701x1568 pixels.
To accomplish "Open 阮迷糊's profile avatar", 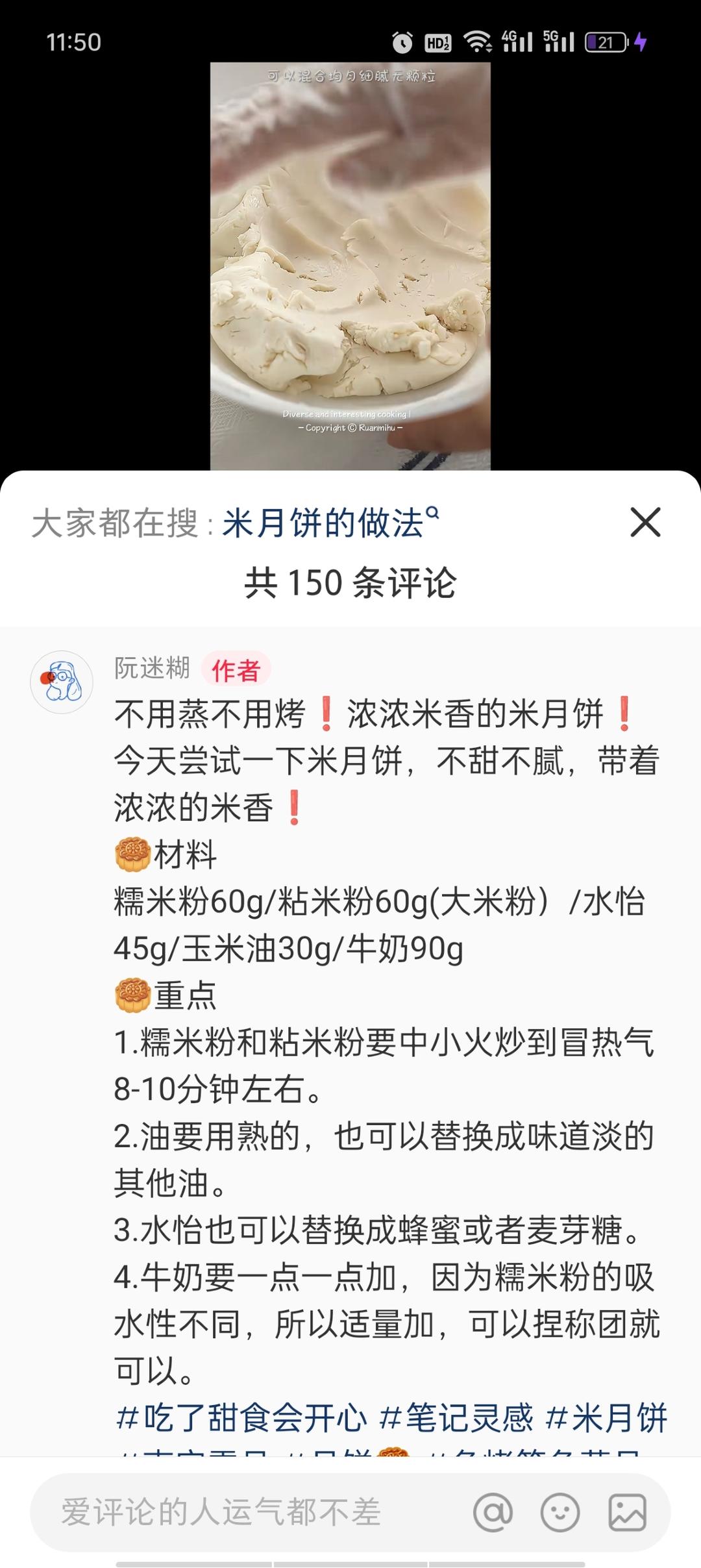I will tap(62, 682).
